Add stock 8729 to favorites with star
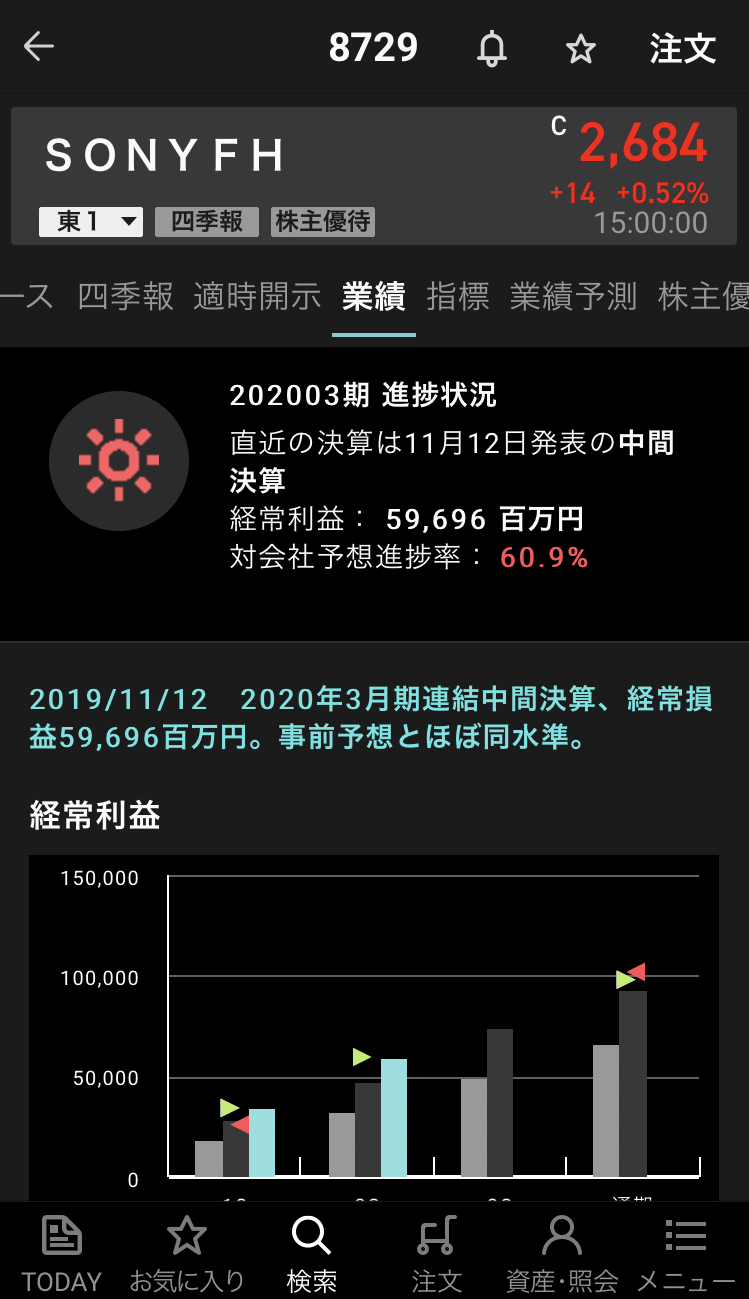749x1299 pixels. pos(581,48)
